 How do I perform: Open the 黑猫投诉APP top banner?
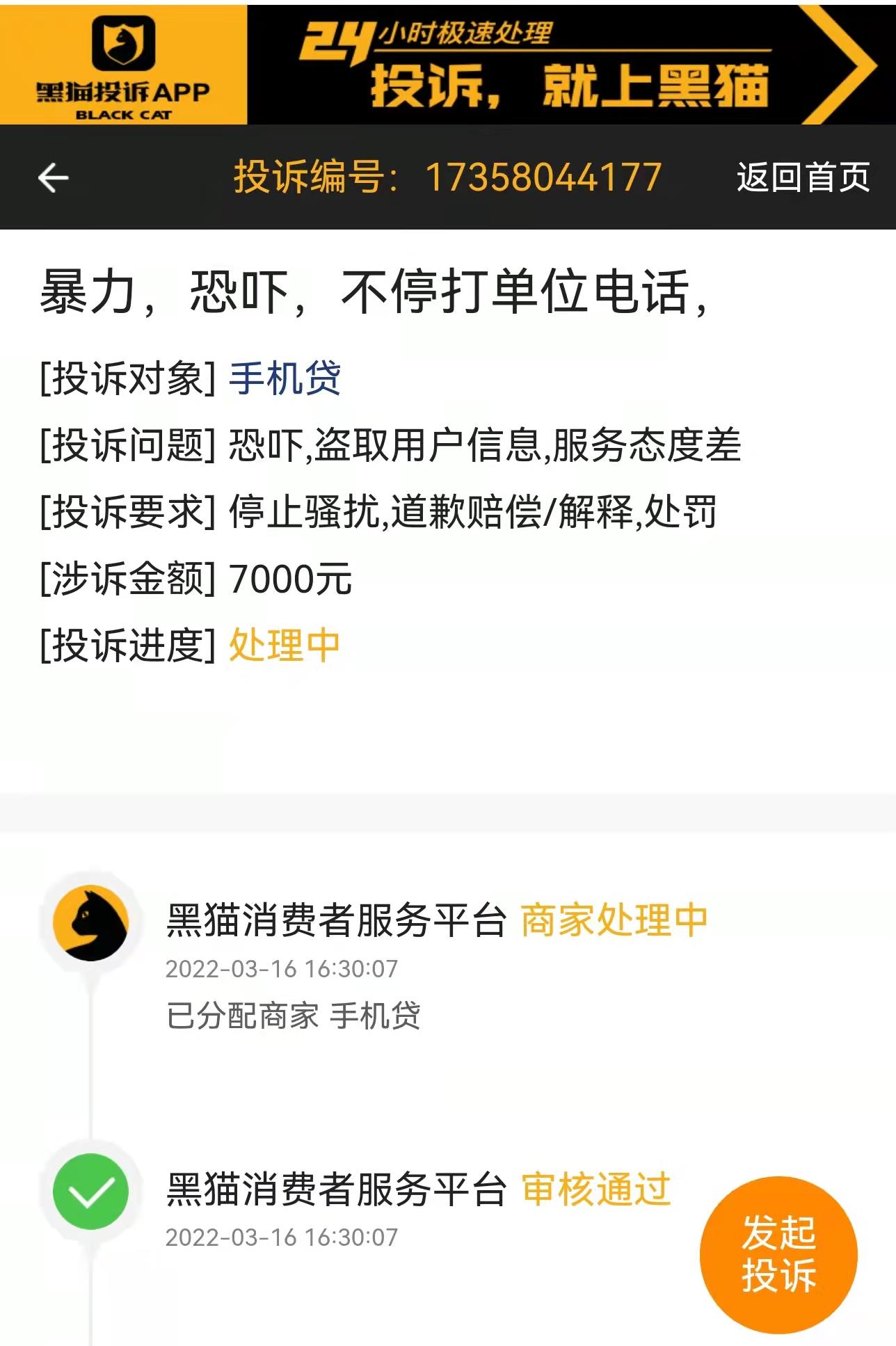[x=448, y=65]
